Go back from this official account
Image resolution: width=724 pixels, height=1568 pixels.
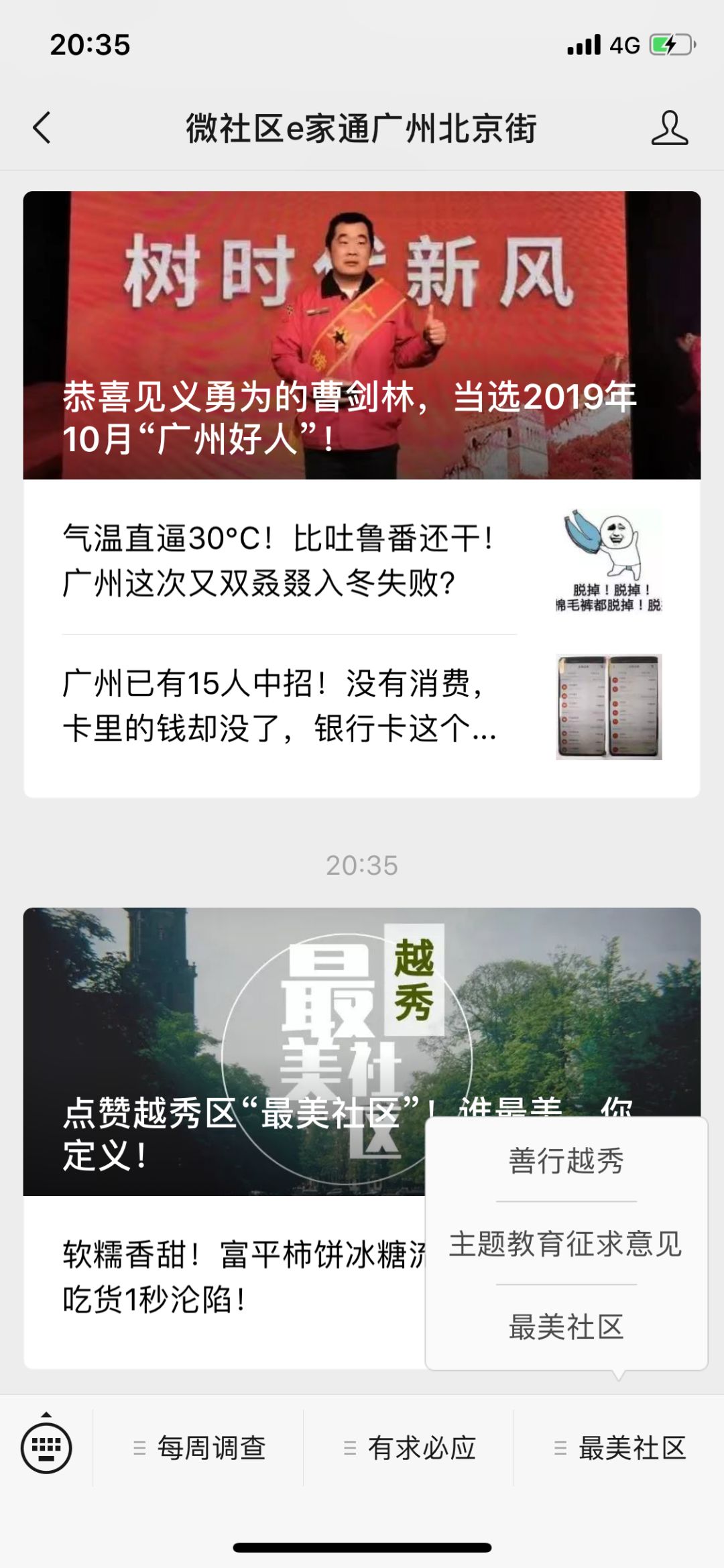click(42, 127)
